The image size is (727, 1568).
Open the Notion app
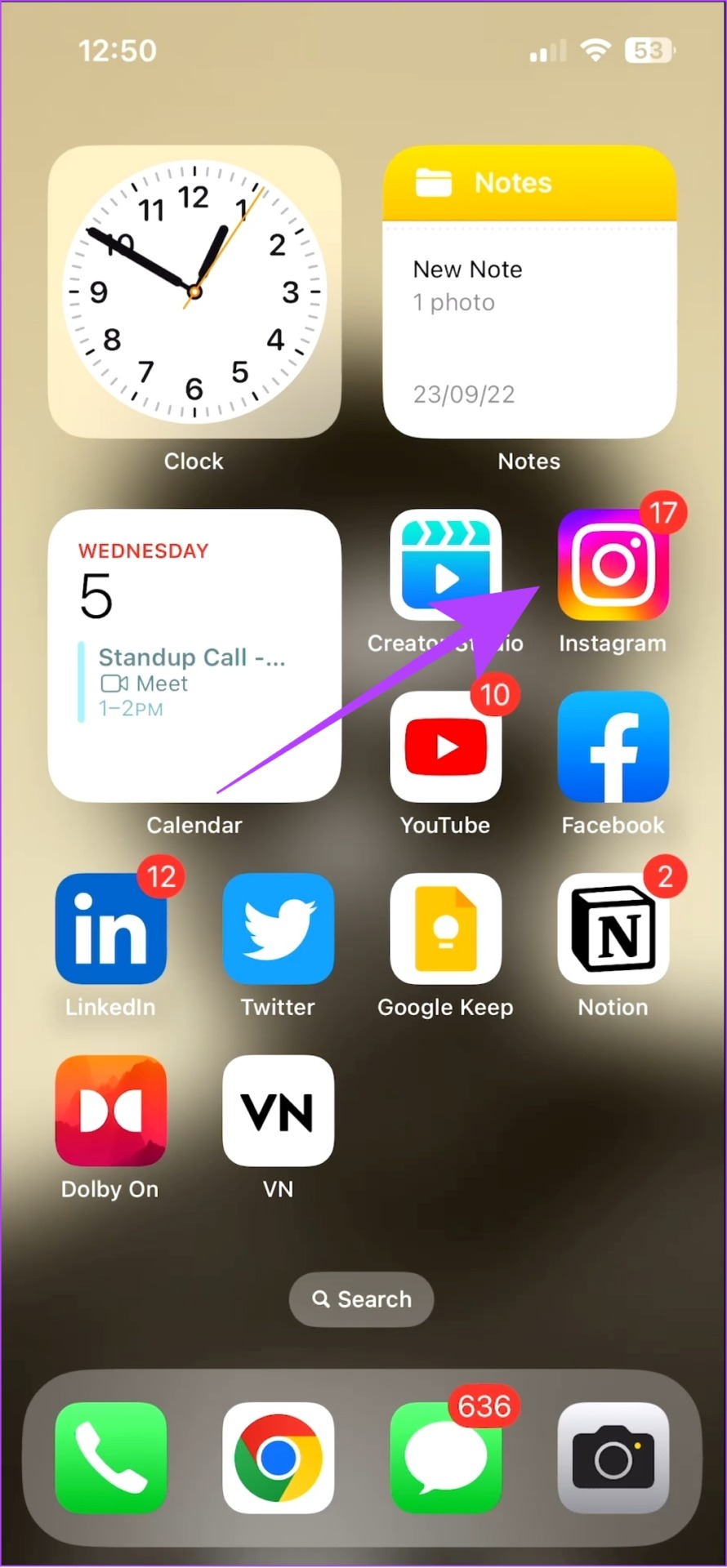click(x=613, y=929)
